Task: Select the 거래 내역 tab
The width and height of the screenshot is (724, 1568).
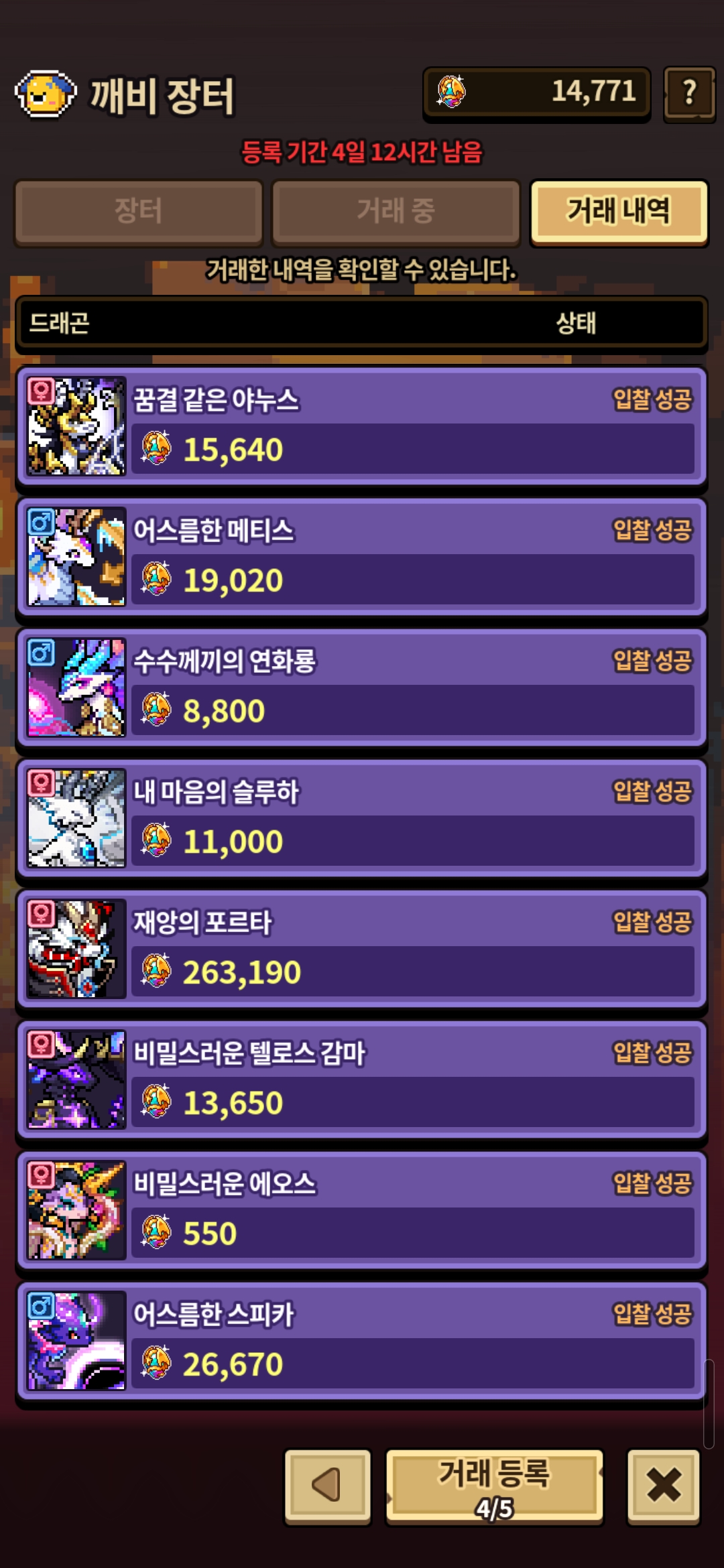Action: click(x=619, y=211)
